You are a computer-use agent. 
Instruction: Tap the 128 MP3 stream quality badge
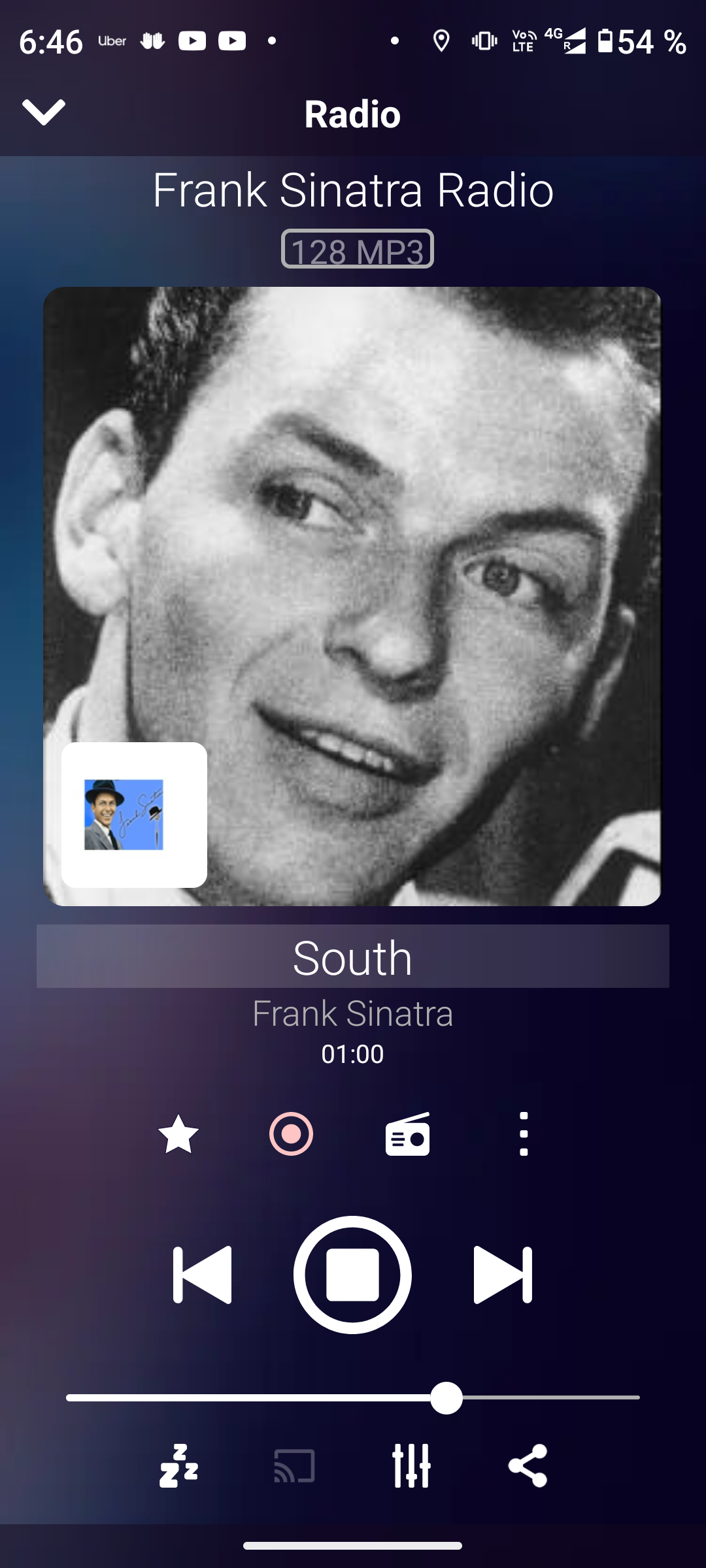[357, 250]
